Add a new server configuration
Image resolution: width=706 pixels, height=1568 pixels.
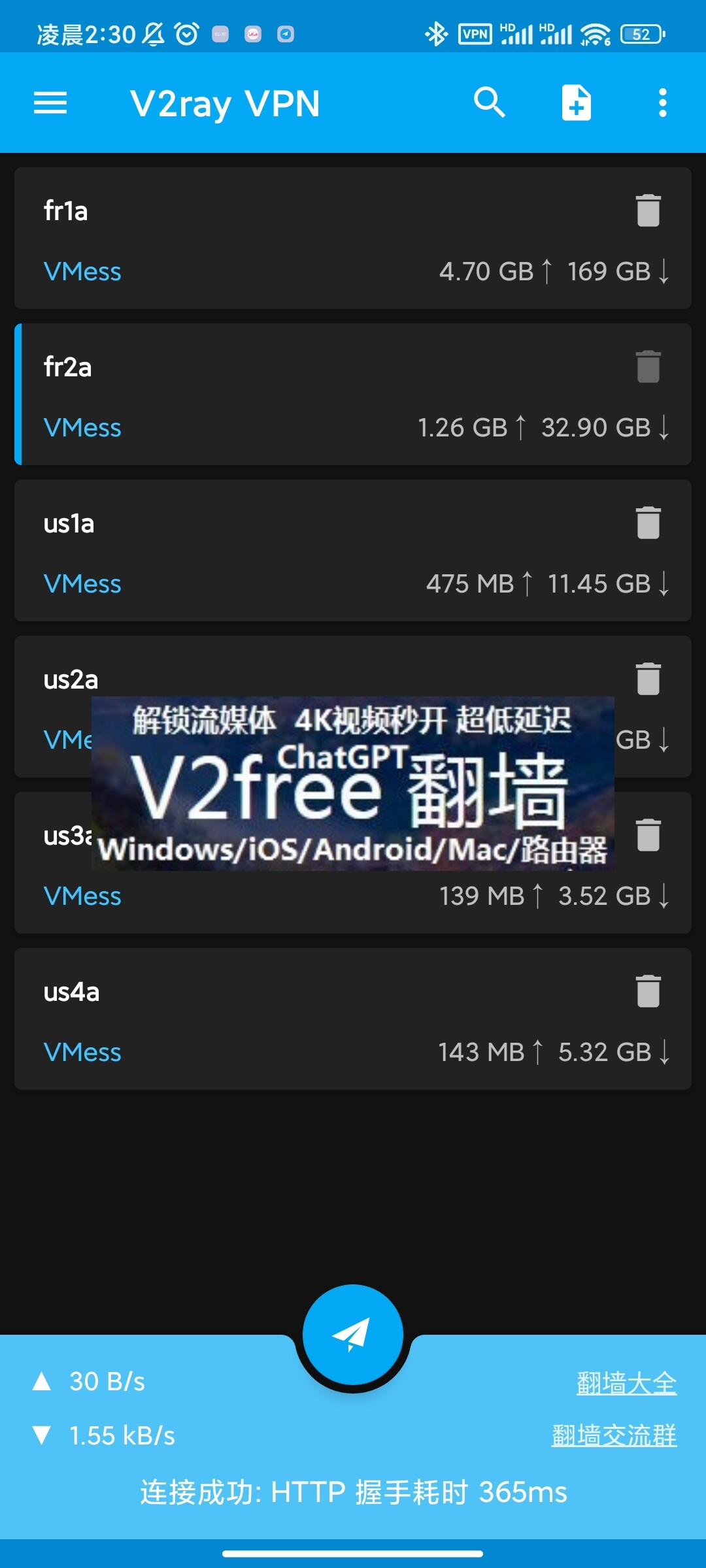click(x=576, y=103)
